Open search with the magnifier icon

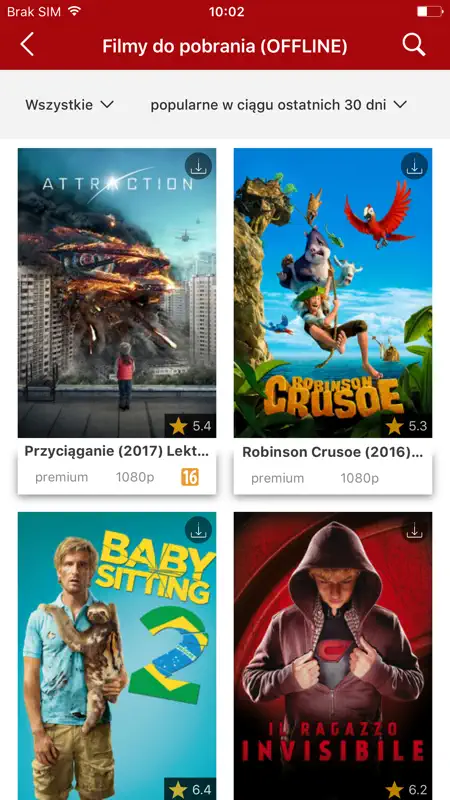point(413,45)
